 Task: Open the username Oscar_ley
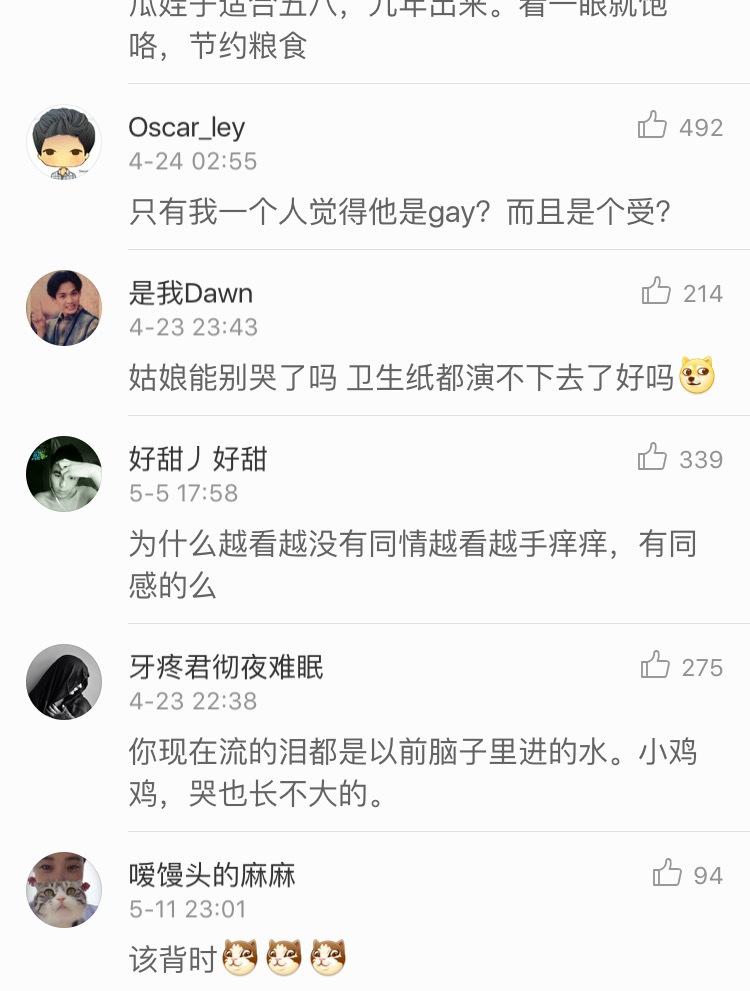[187, 128]
